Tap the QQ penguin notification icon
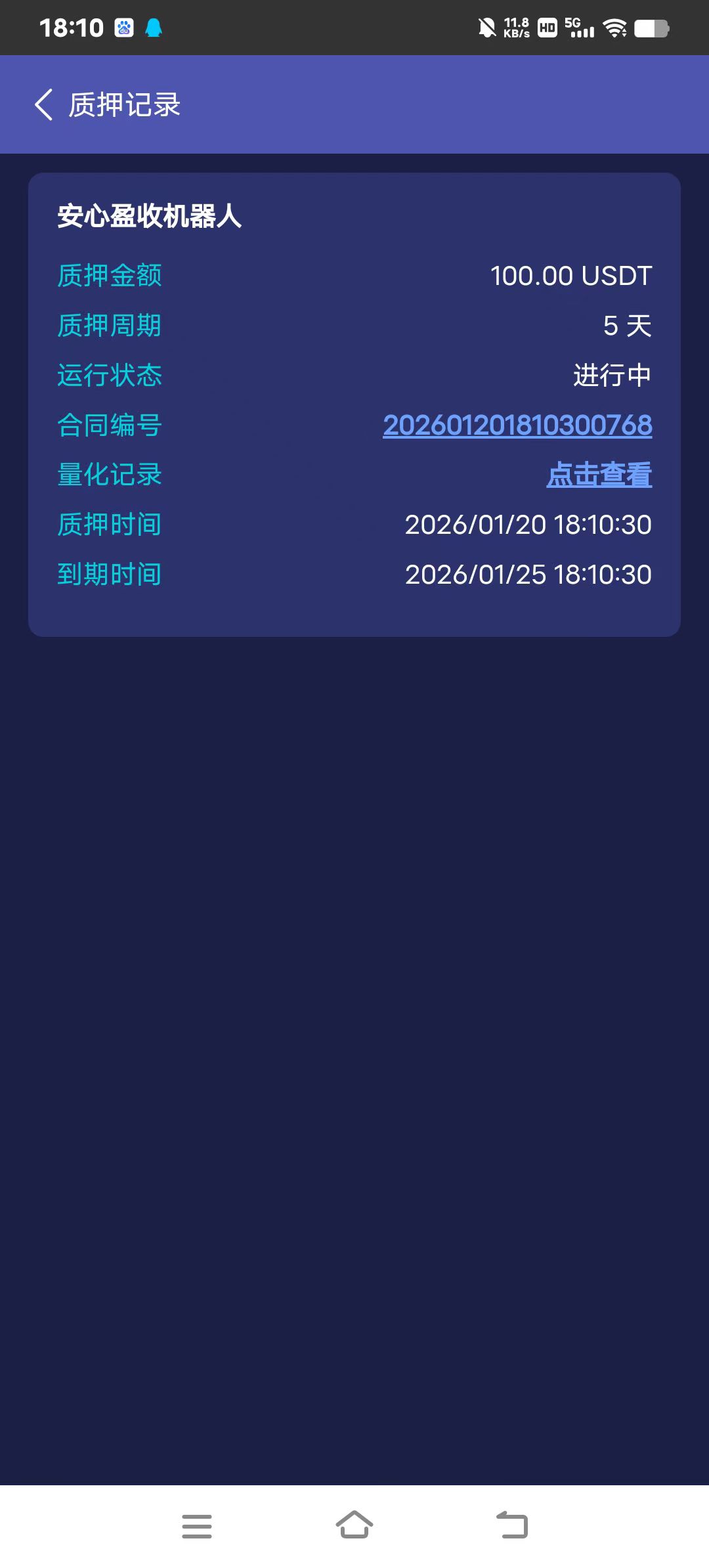The height and width of the screenshot is (1568, 709). 155,27
